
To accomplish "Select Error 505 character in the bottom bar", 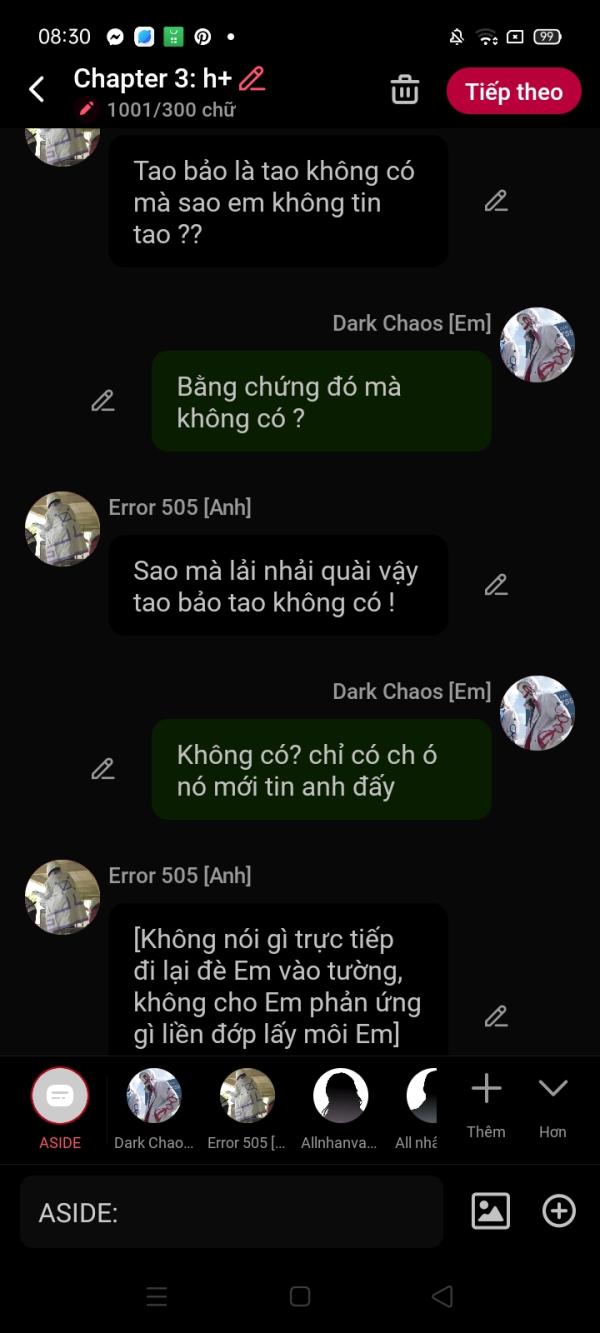I will pos(247,1108).
